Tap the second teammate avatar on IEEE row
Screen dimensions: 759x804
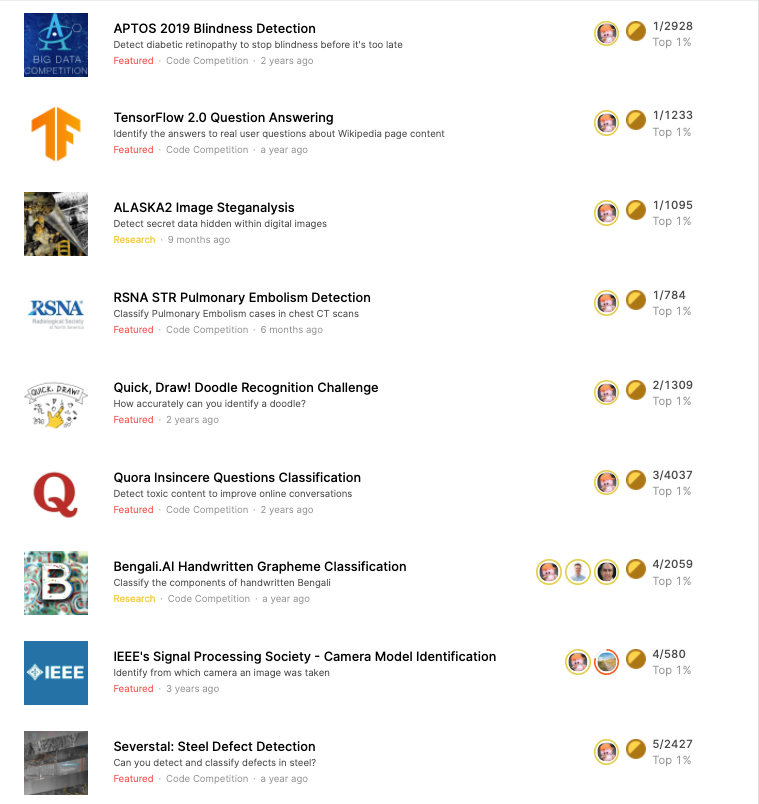pos(606,662)
